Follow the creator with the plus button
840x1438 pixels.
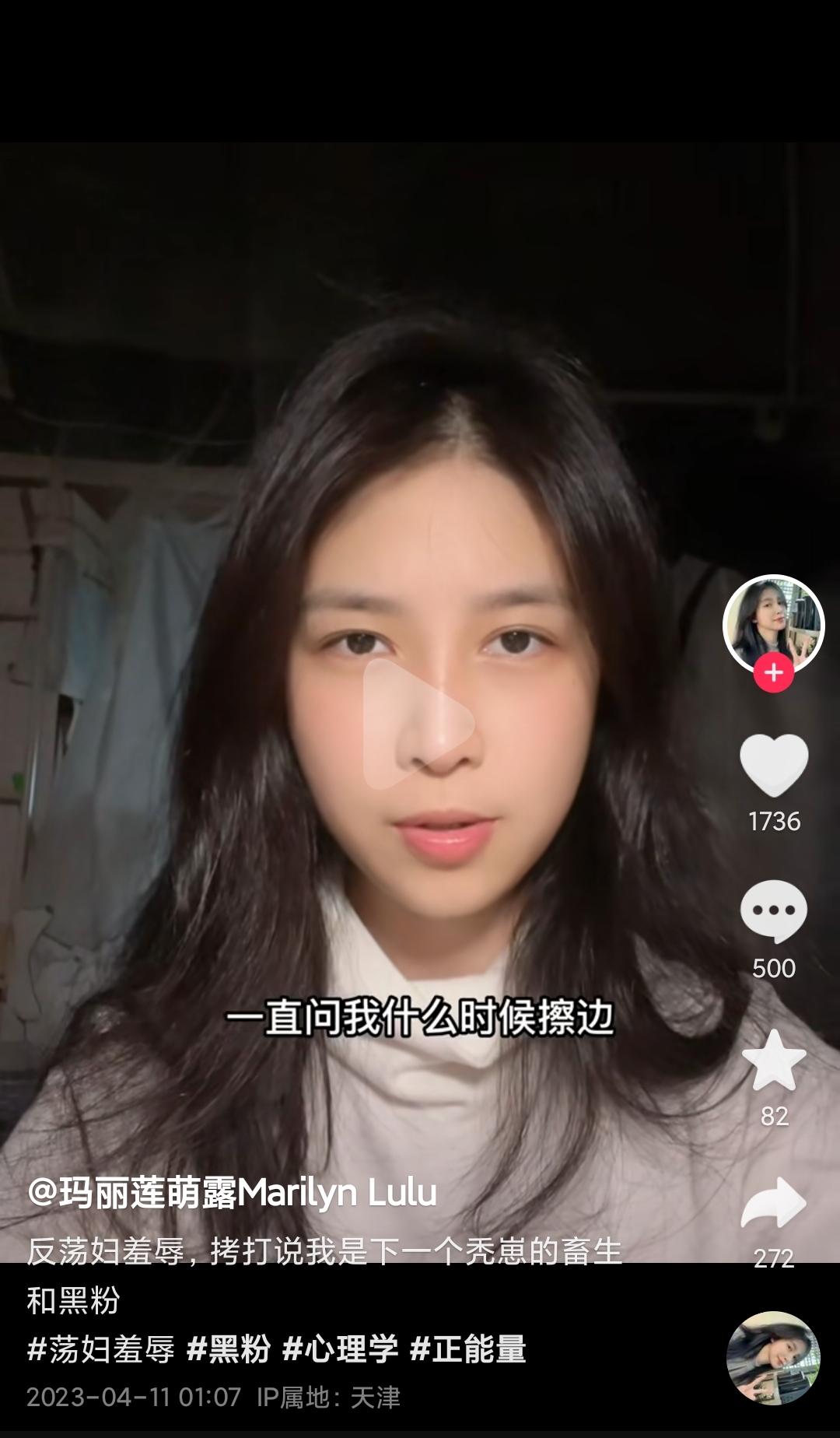pyautogui.click(x=773, y=672)
